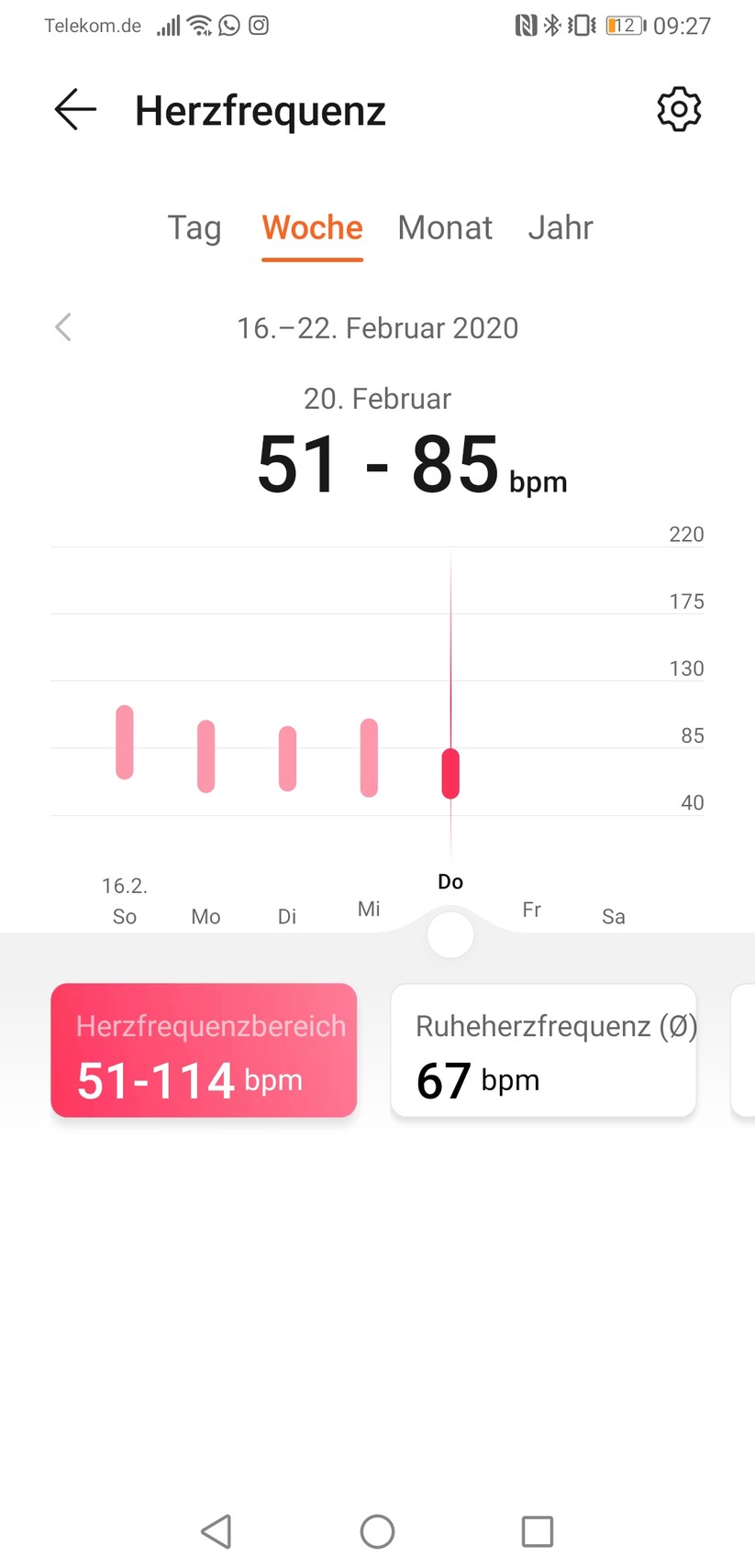Open recent apps via square button

(537, 1530)
